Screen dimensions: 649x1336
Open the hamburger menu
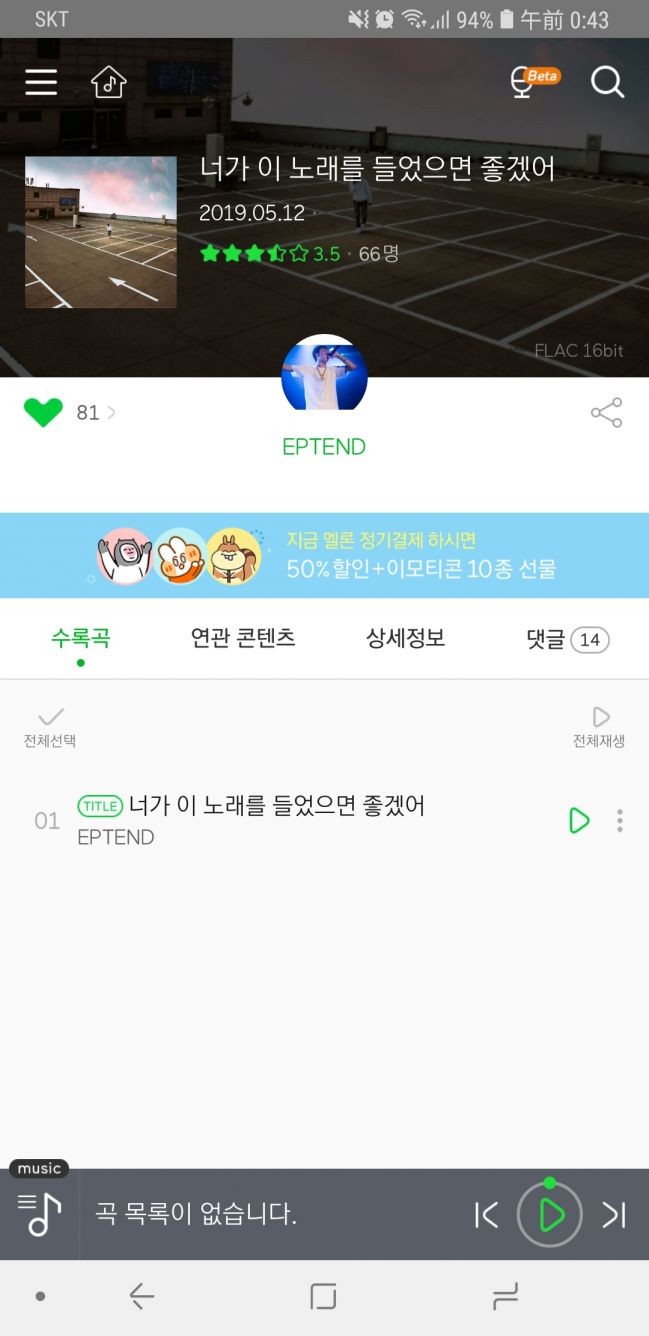click(41, 82)
